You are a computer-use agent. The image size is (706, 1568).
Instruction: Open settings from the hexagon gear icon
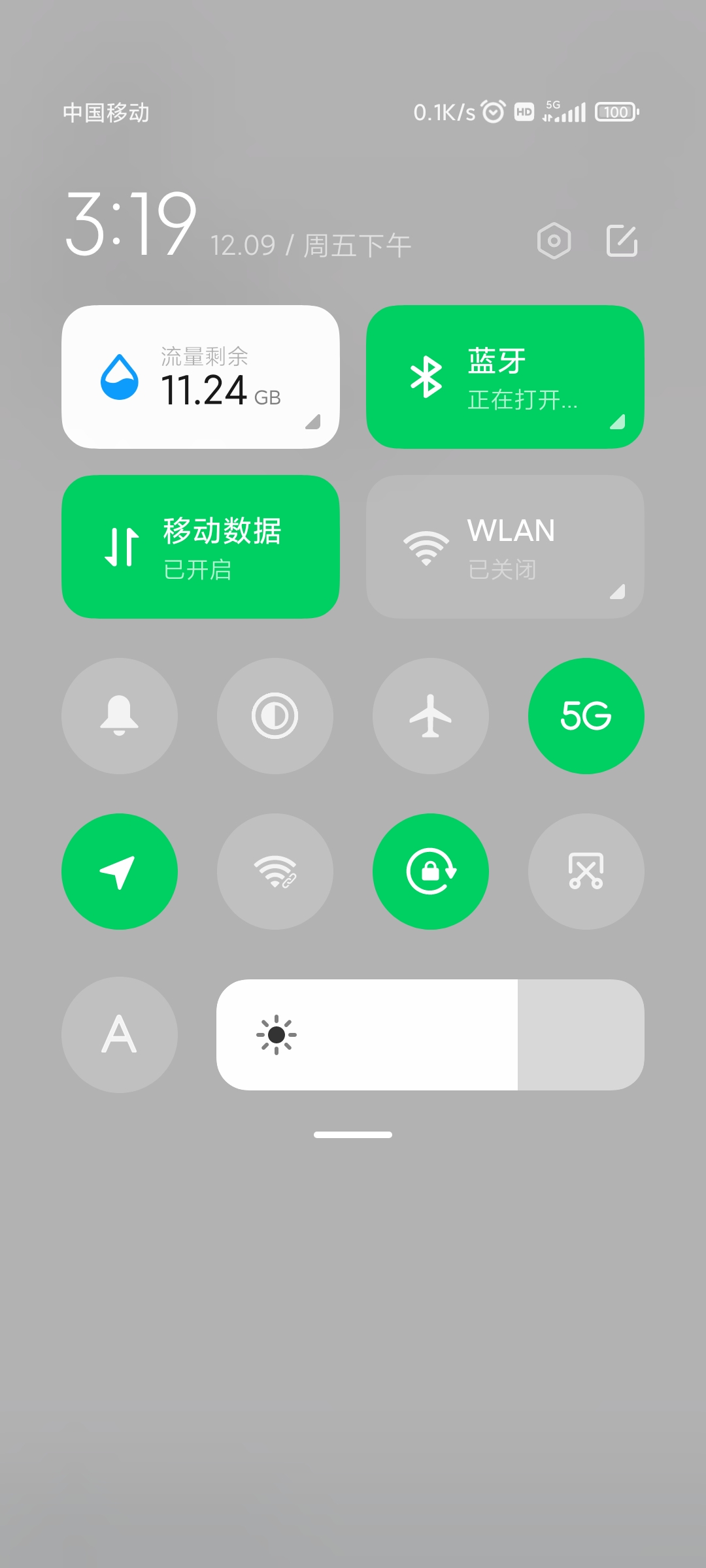pyautogui.click(x=554, y=241)
